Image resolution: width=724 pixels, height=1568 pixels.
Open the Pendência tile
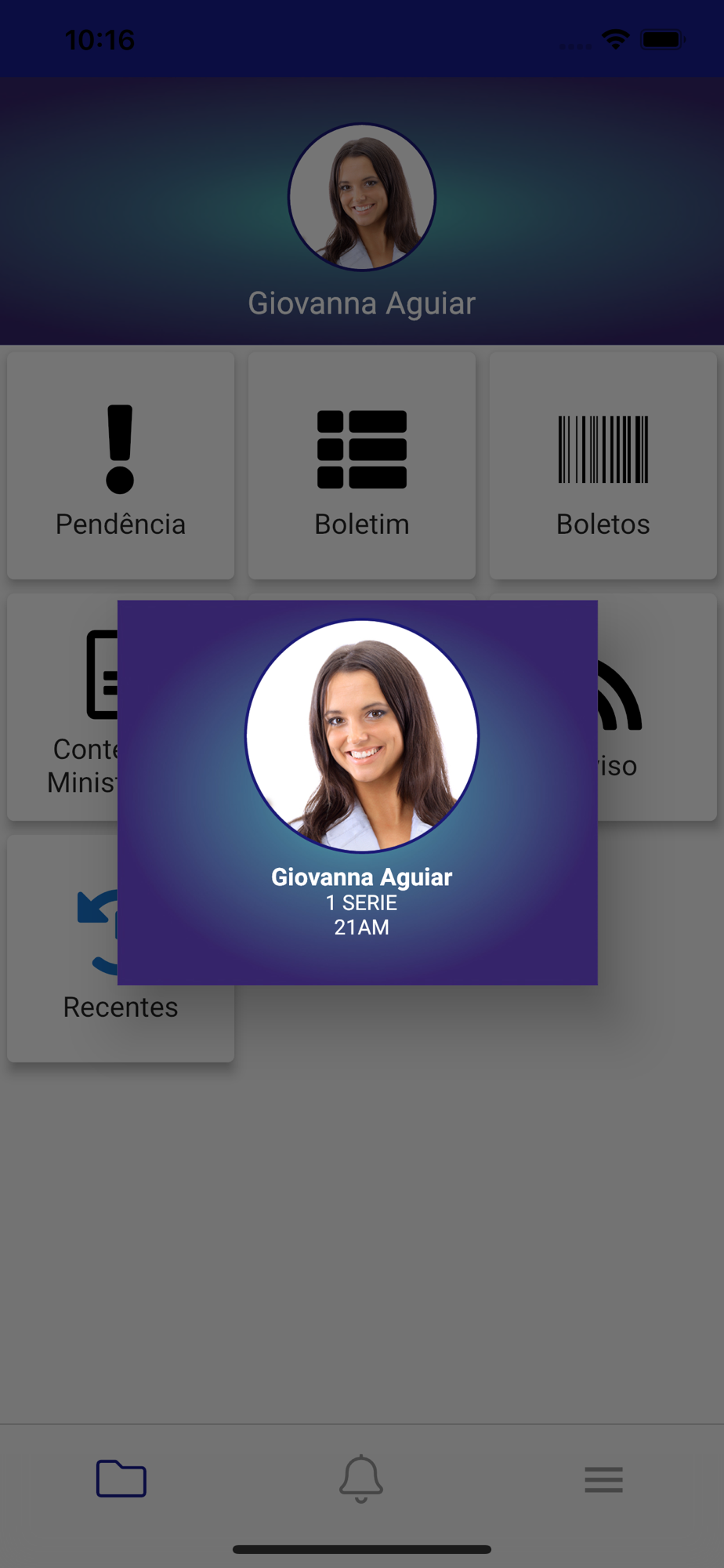[121, 466]
